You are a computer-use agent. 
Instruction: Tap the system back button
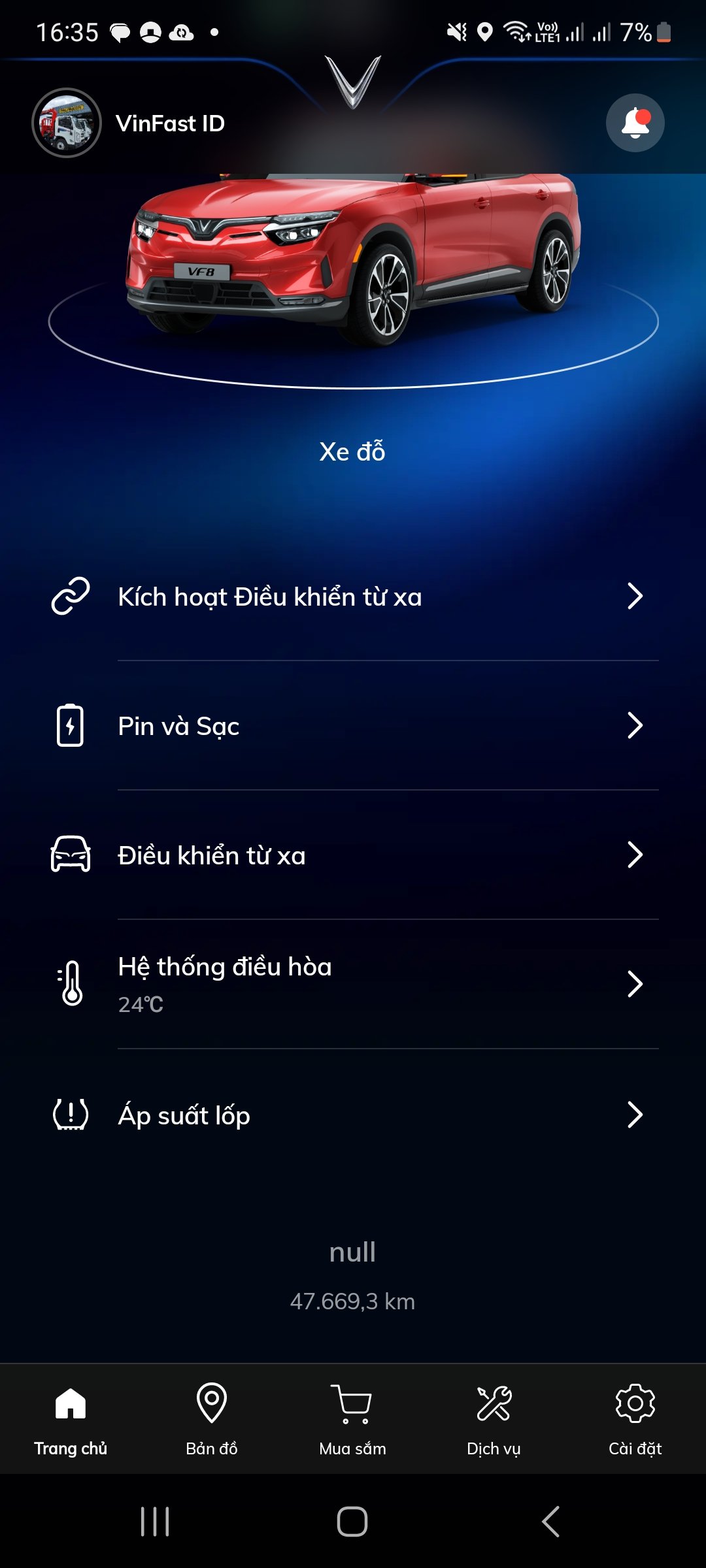click(551, 1522)
